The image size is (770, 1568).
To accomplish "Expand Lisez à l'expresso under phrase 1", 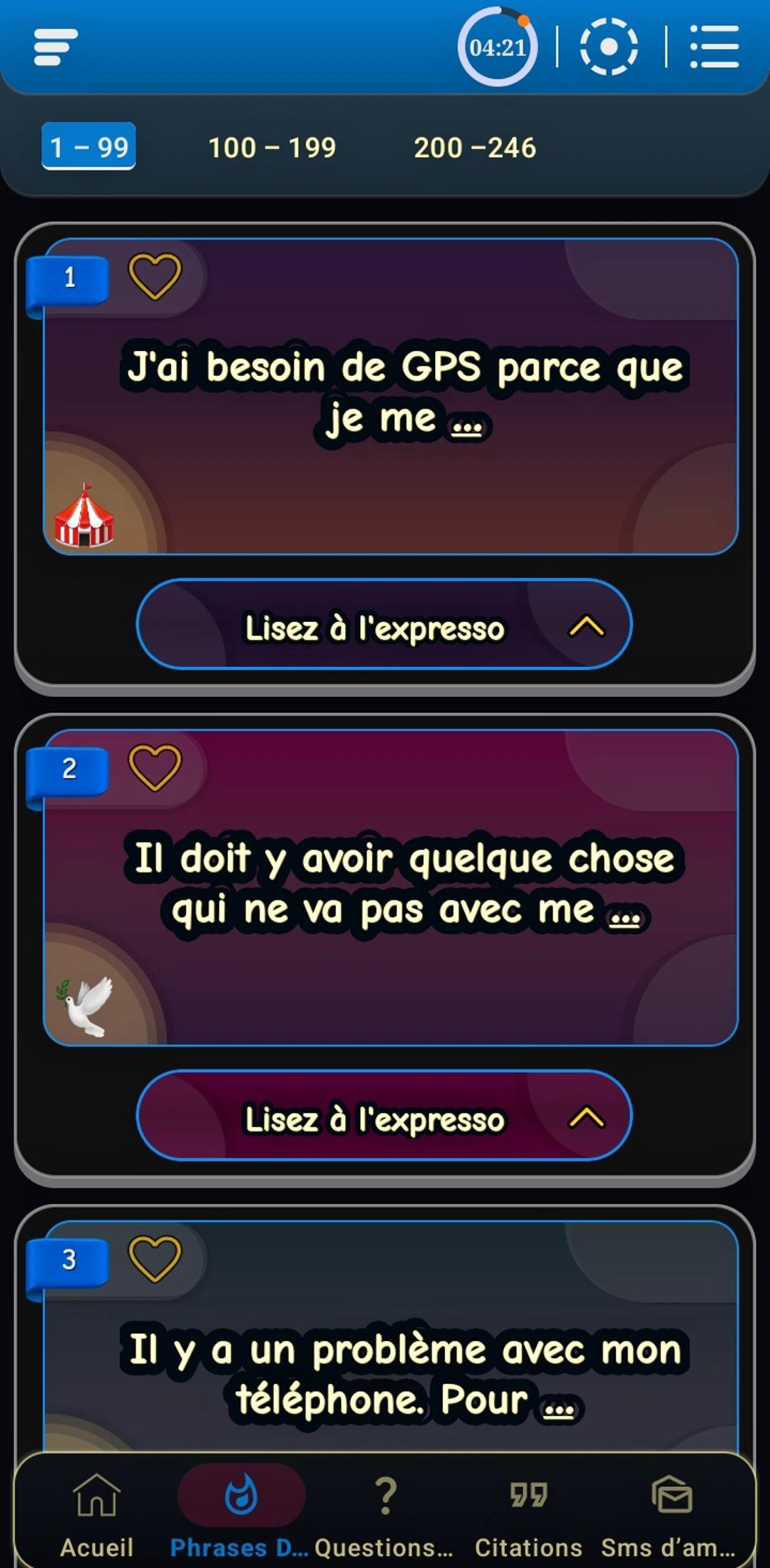I will pos(384,624).
